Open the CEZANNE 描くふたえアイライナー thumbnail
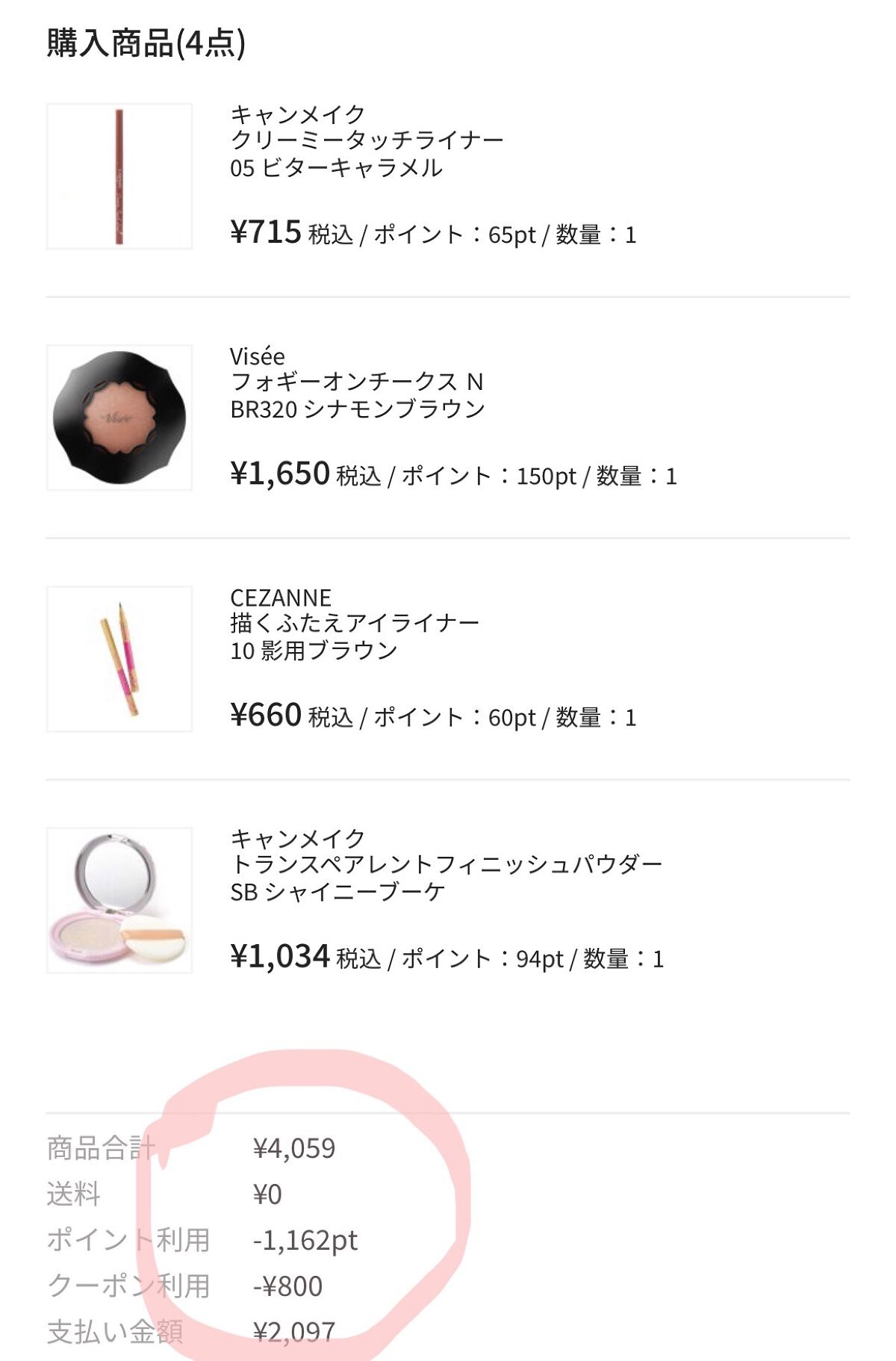The width and height of the screenshot is (896, 1361). (119, 657)
